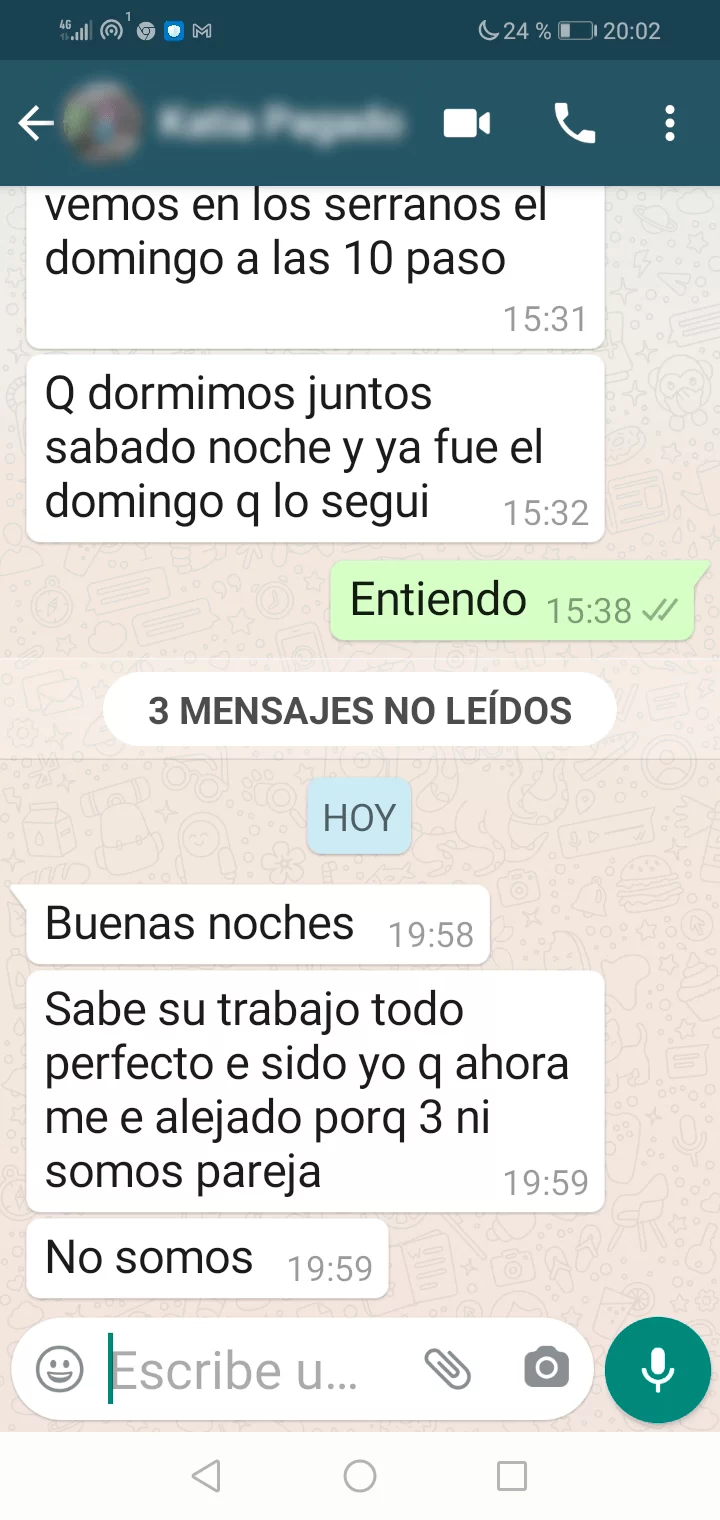Focus the message text field
Image resolution: width=720 pixels, height=1520 pixels.
250,1368
